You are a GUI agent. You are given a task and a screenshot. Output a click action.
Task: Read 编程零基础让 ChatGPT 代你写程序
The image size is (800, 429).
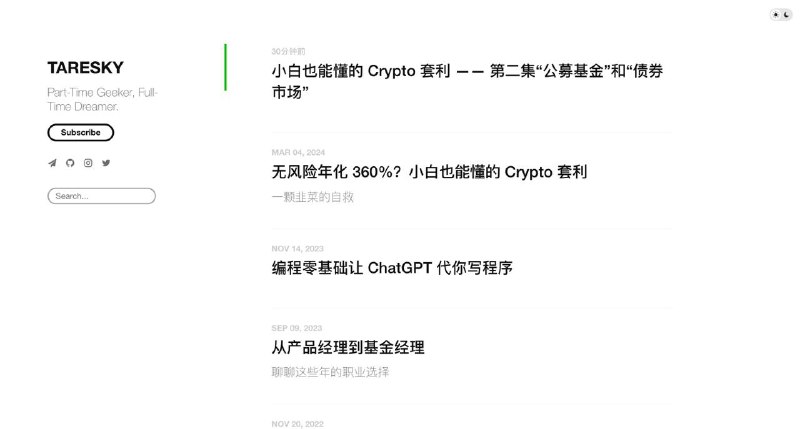pos(392,268)
